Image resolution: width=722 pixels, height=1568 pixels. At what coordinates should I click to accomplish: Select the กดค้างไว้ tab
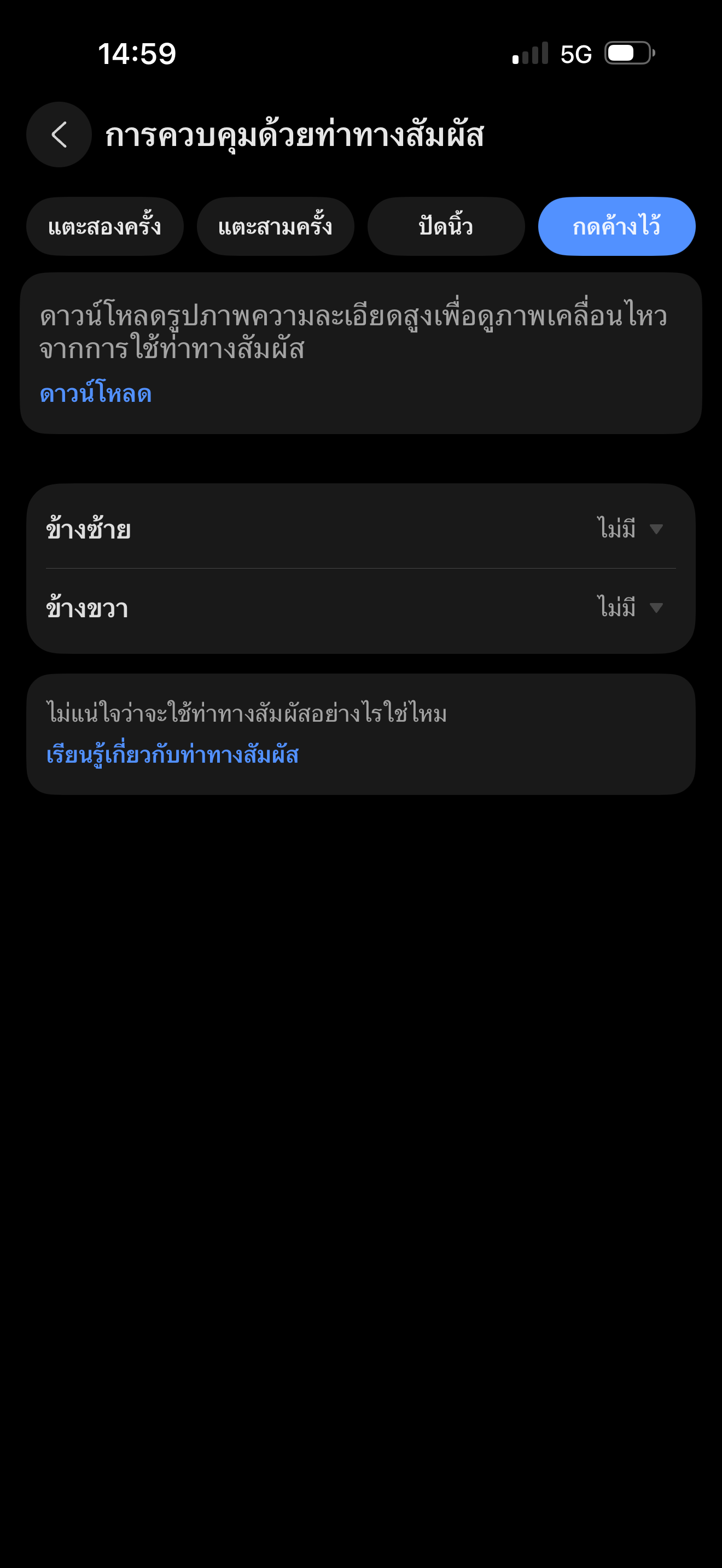click(x=616, y=226)
